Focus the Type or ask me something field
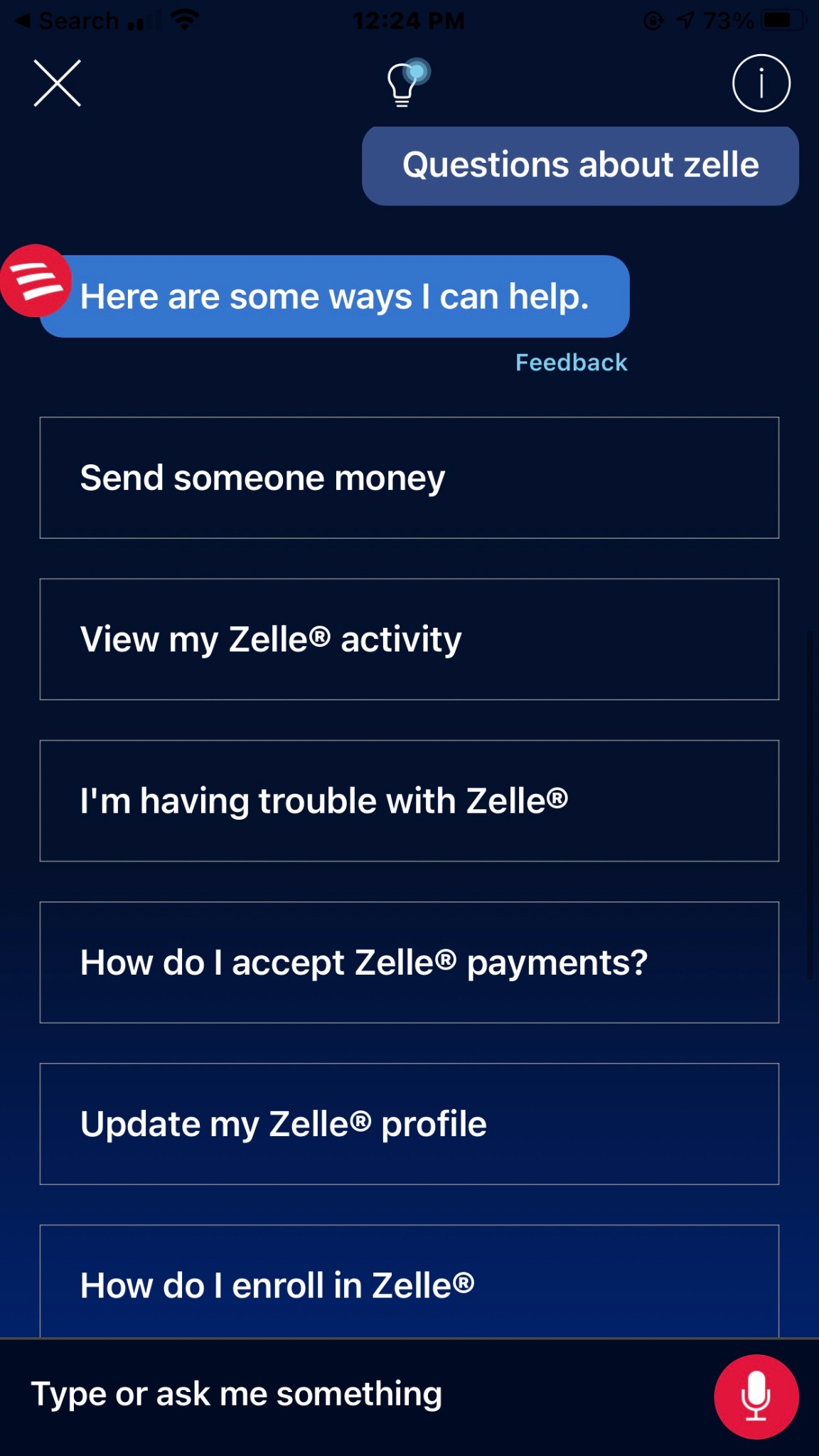819x1456 pixels. click(x=341, y=1395)
